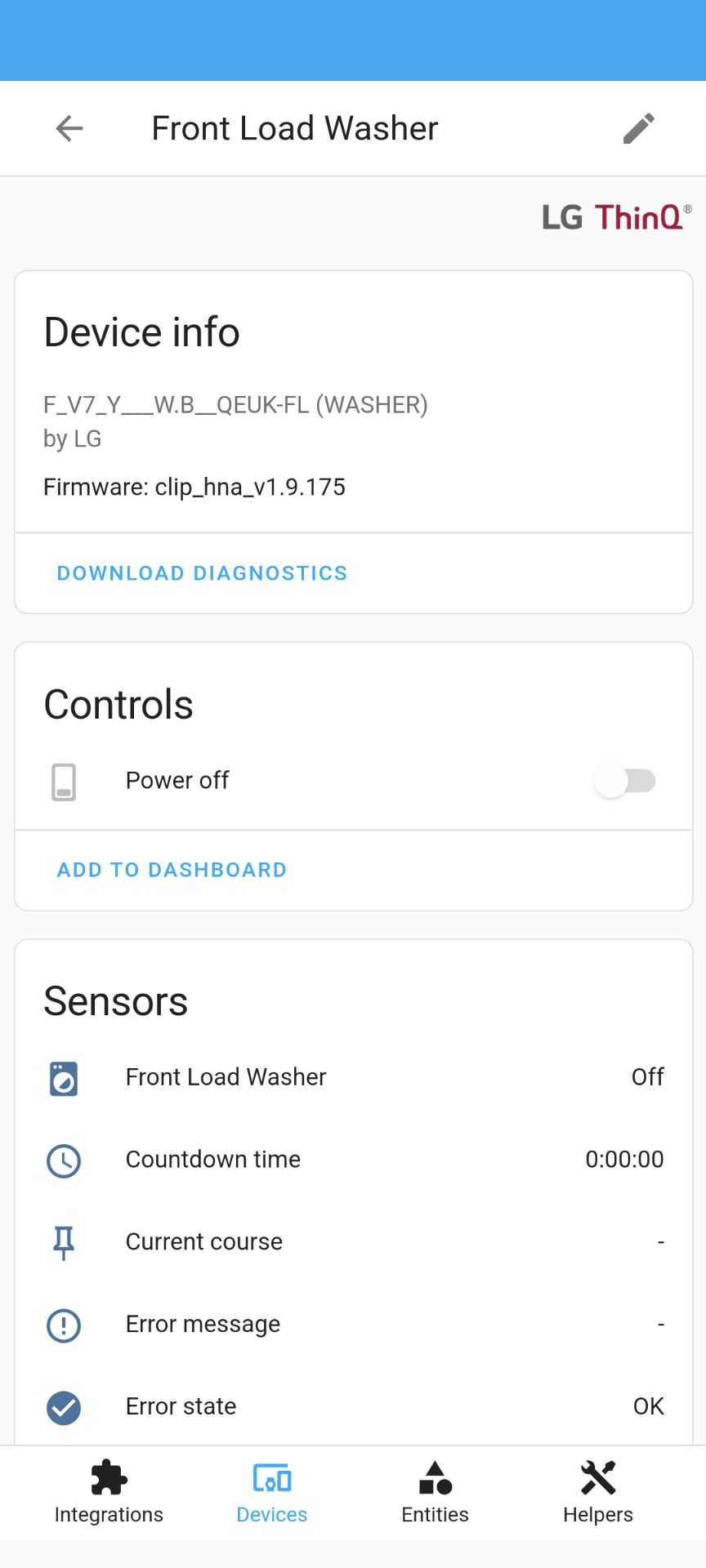The height and width of the screenshot is (1568, 706).
Task: Open the Helpers section
Action: [598, 1491]
